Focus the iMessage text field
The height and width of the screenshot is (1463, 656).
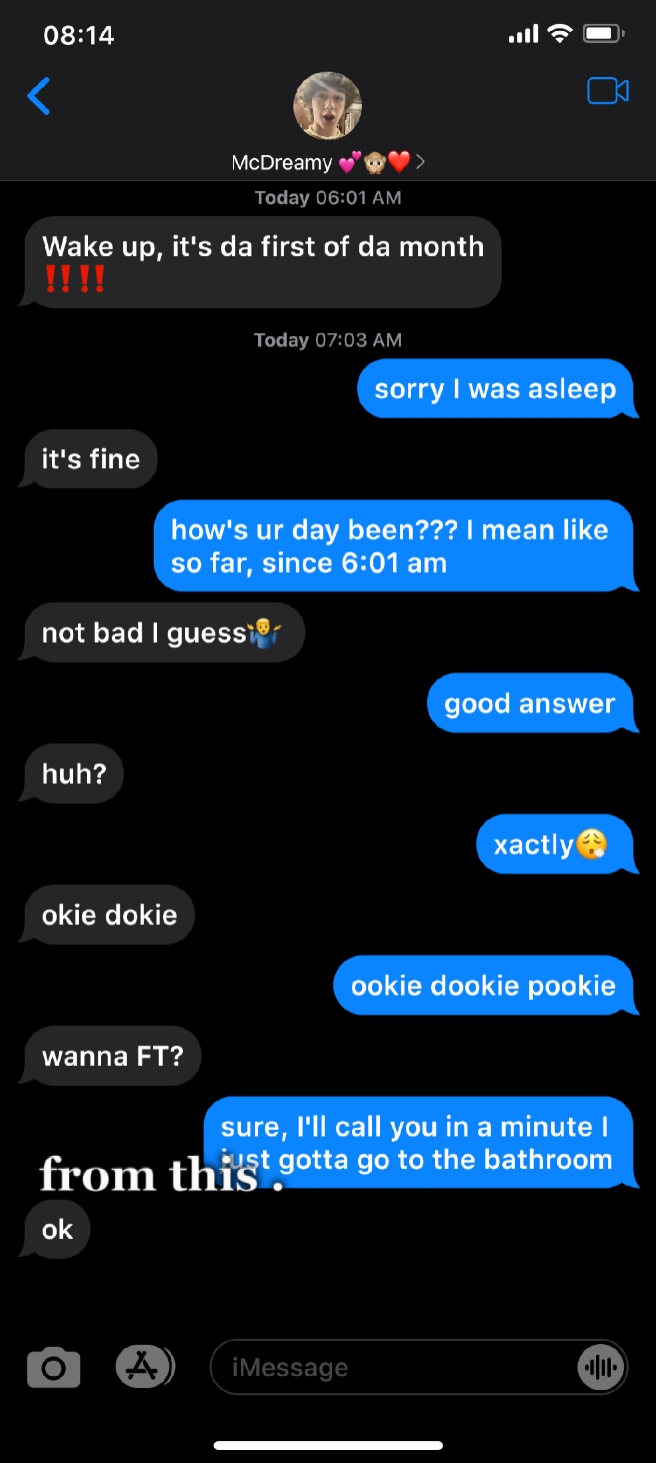(395, 1367)
